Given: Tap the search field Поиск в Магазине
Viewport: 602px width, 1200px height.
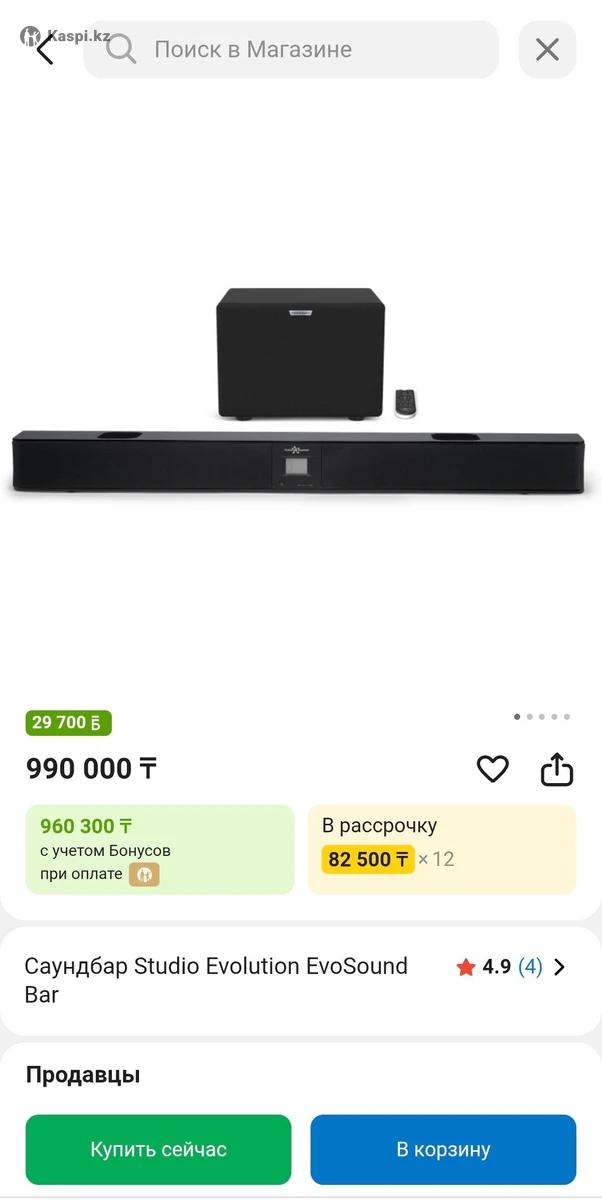Looking at the screenshot, I should click(290, 49).
